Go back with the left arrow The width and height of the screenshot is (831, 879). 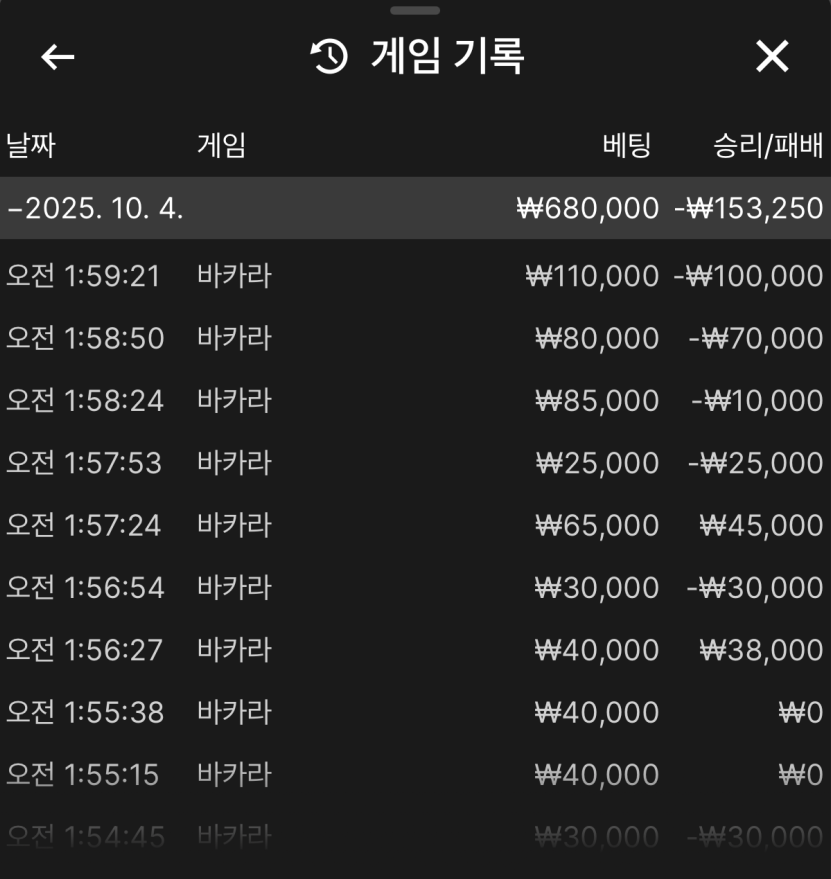58,57
